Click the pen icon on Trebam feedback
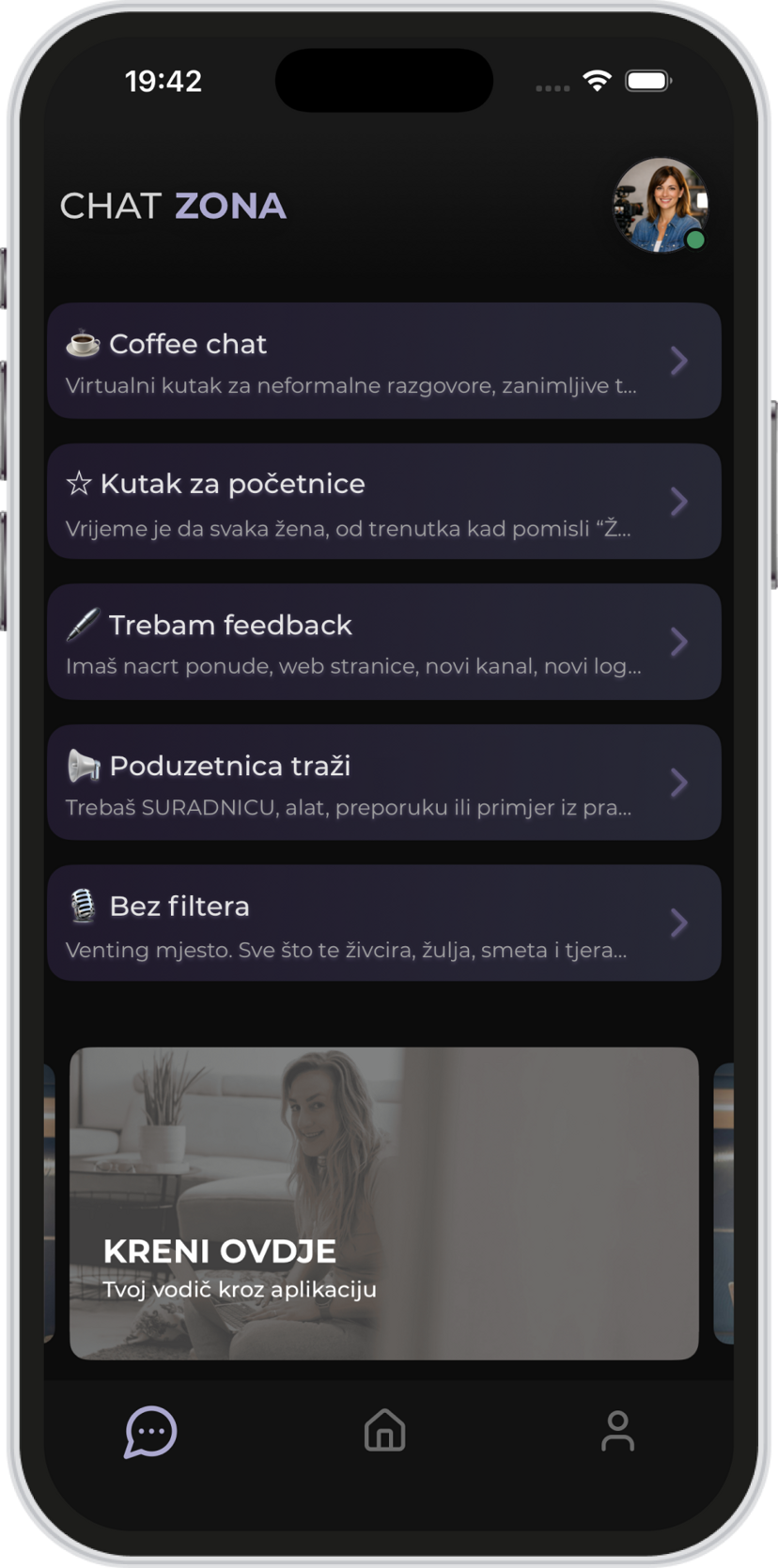This screenshot has height=1568, width=778. pyautogui.click(x=83, y=625)
